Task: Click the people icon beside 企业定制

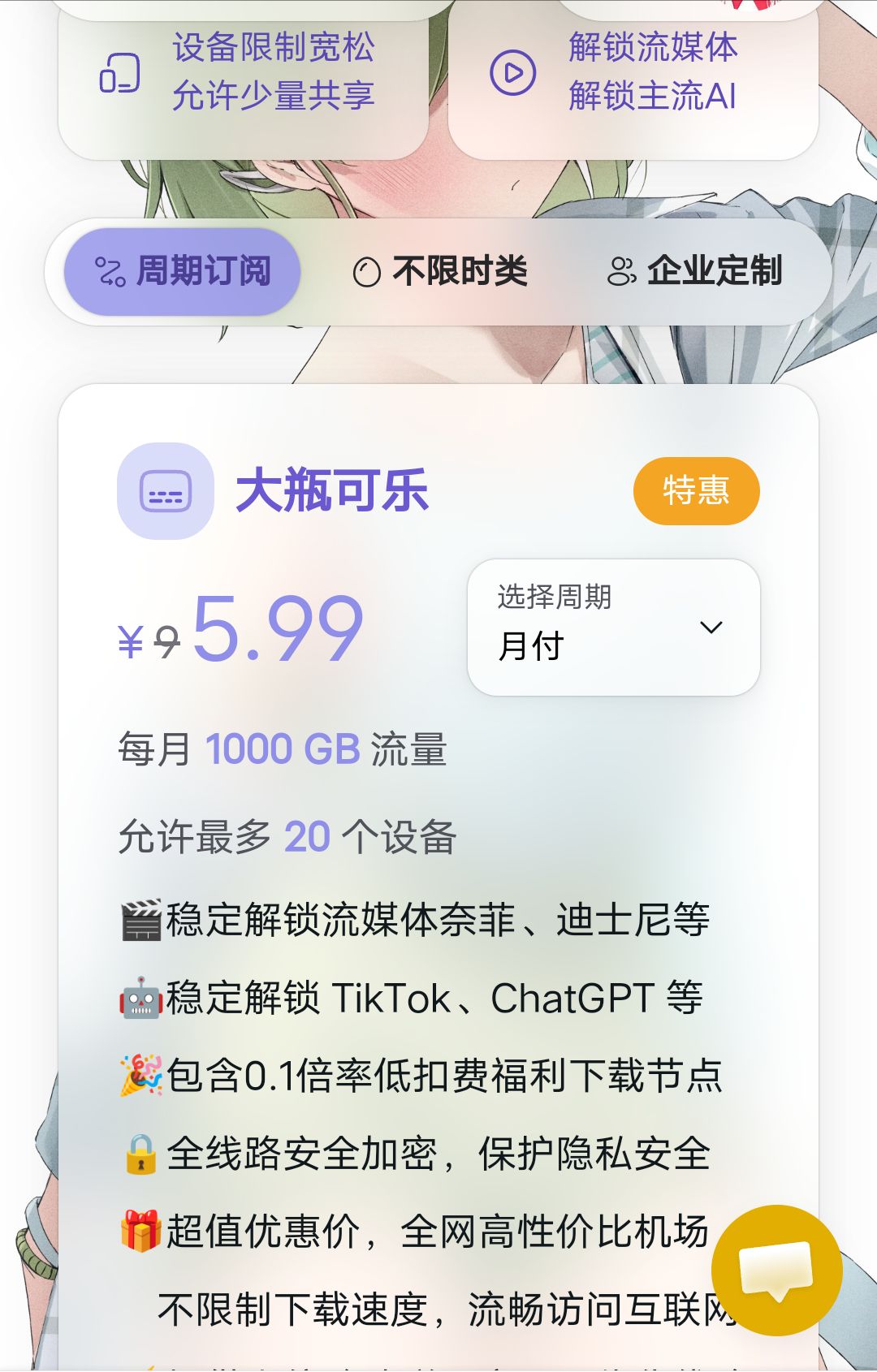Action: tap(622, 270)
